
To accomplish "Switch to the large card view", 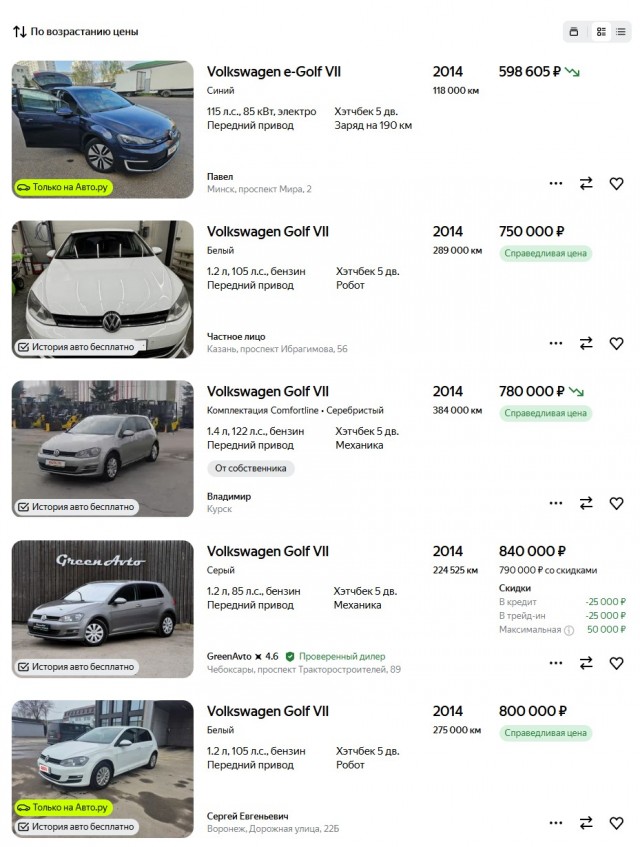I will pos(574,32).
